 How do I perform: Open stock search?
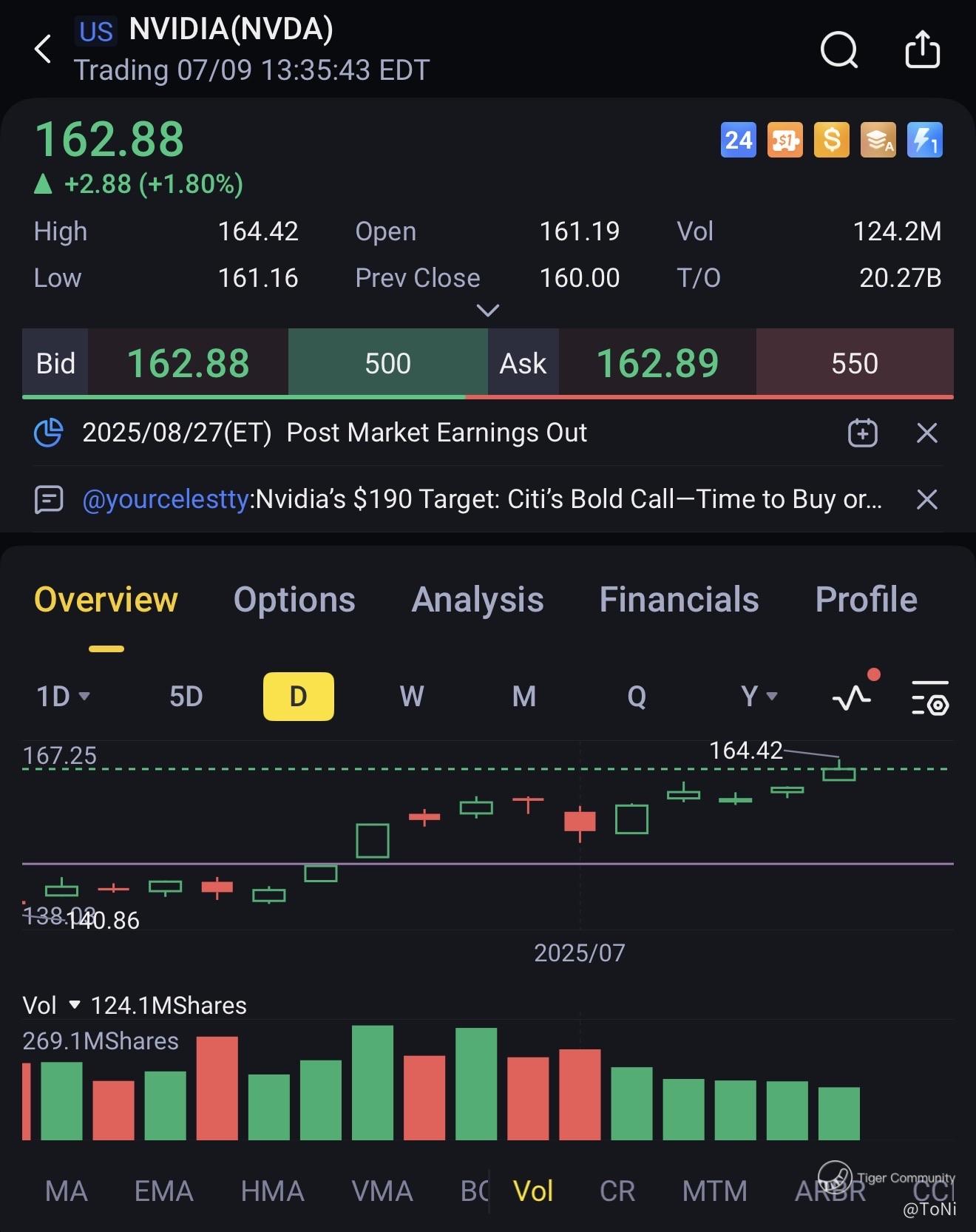(x=839, y=50)
